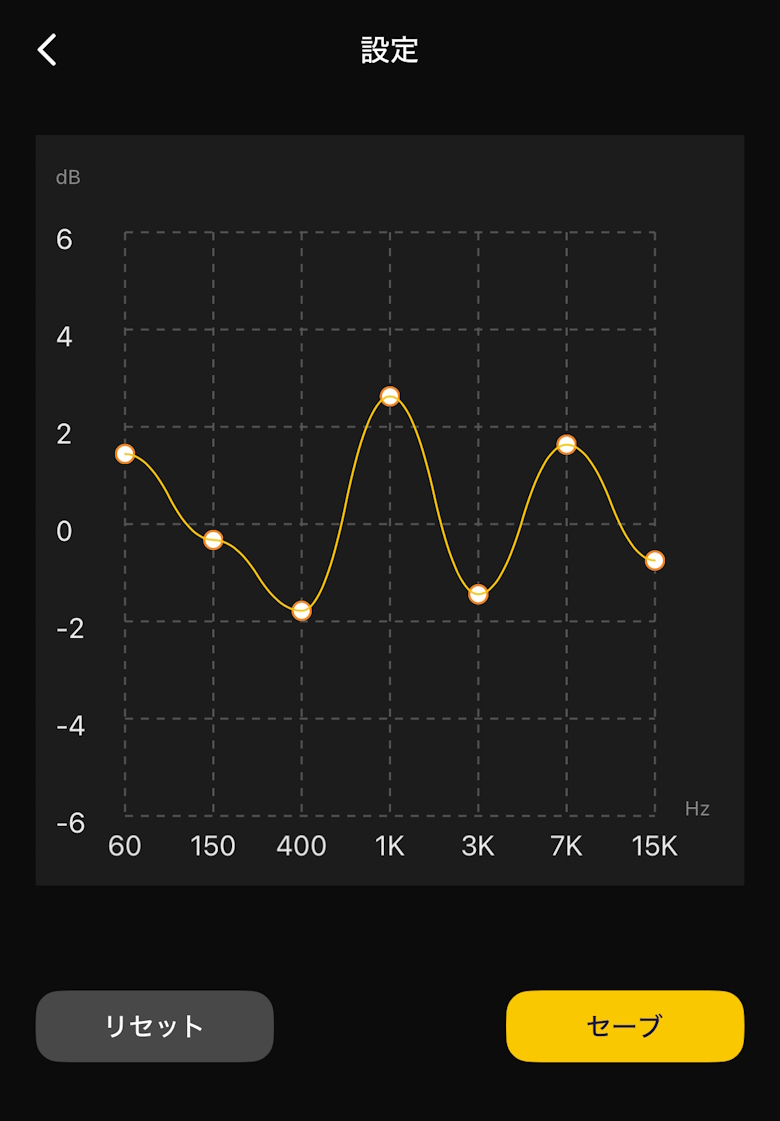Tap the リセット button
The image size is (780, 1121).
pos(155,1026)
